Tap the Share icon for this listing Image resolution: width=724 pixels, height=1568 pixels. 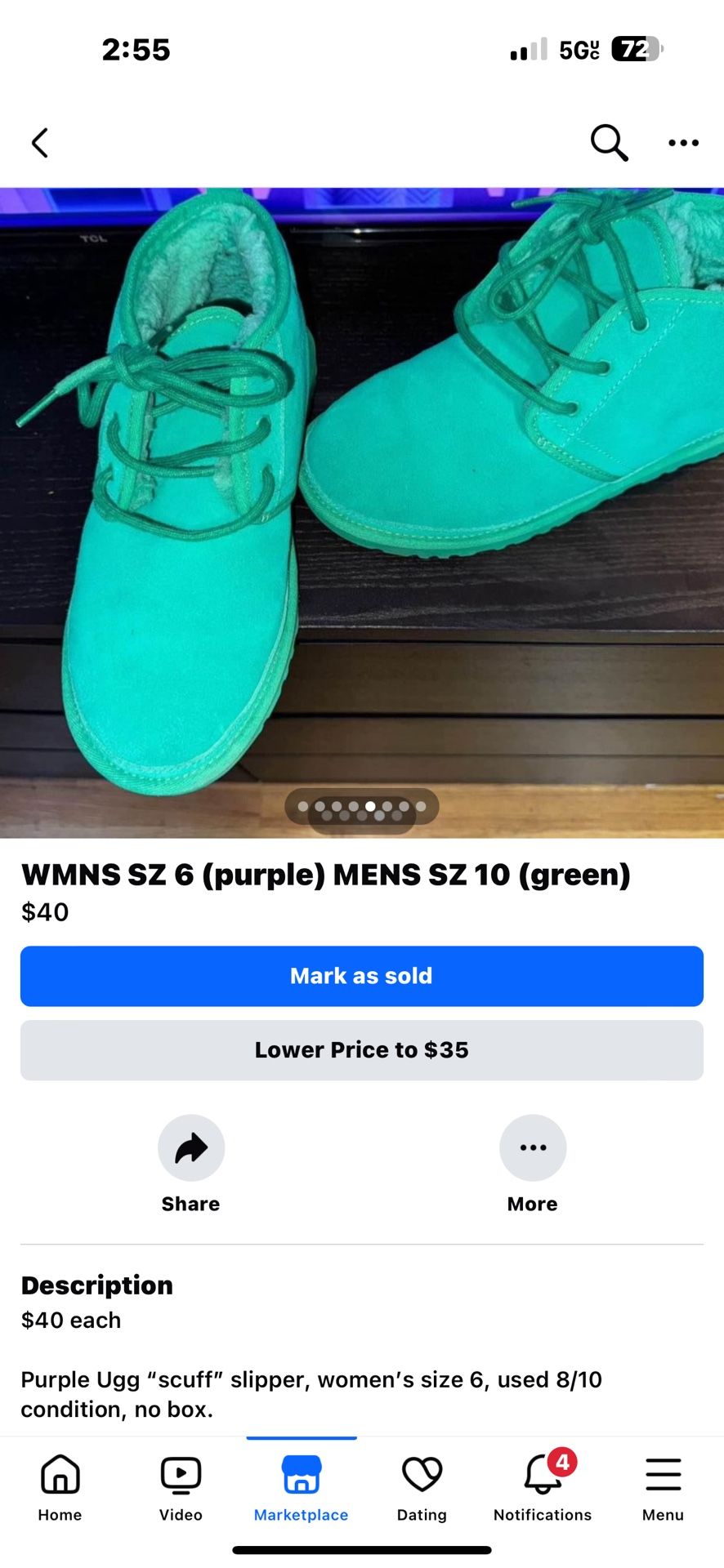tap(190, 1147)
